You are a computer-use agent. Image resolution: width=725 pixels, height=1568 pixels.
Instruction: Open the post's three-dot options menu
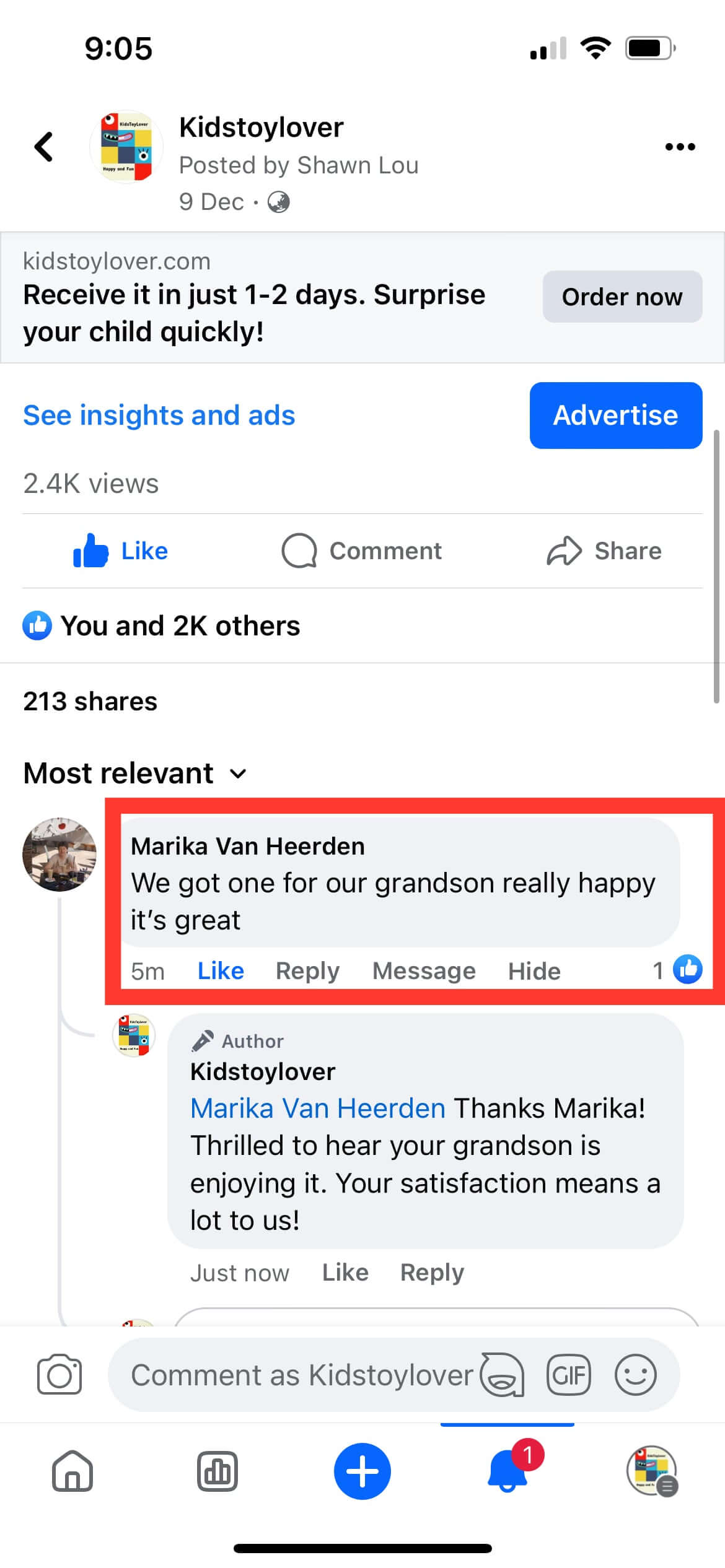tap(680, 147)
